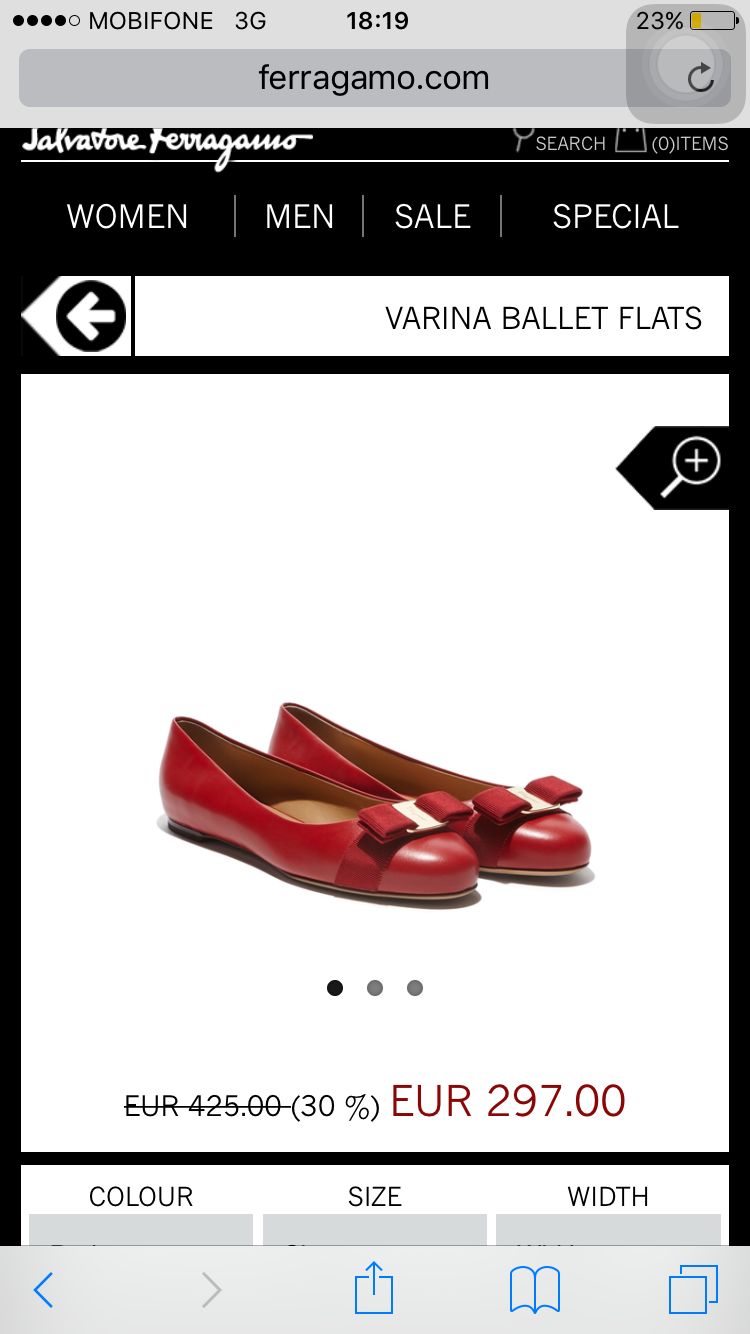Share this page from Safari toolbar
The image size is (750, 1334).
(374, 1287)
